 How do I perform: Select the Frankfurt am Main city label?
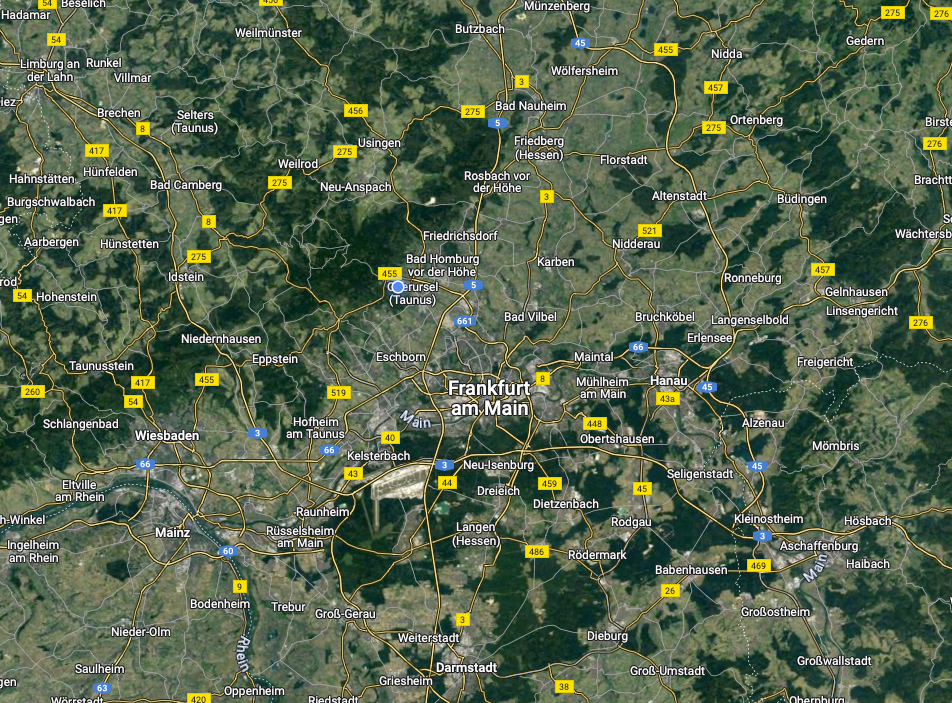[489, 397]
